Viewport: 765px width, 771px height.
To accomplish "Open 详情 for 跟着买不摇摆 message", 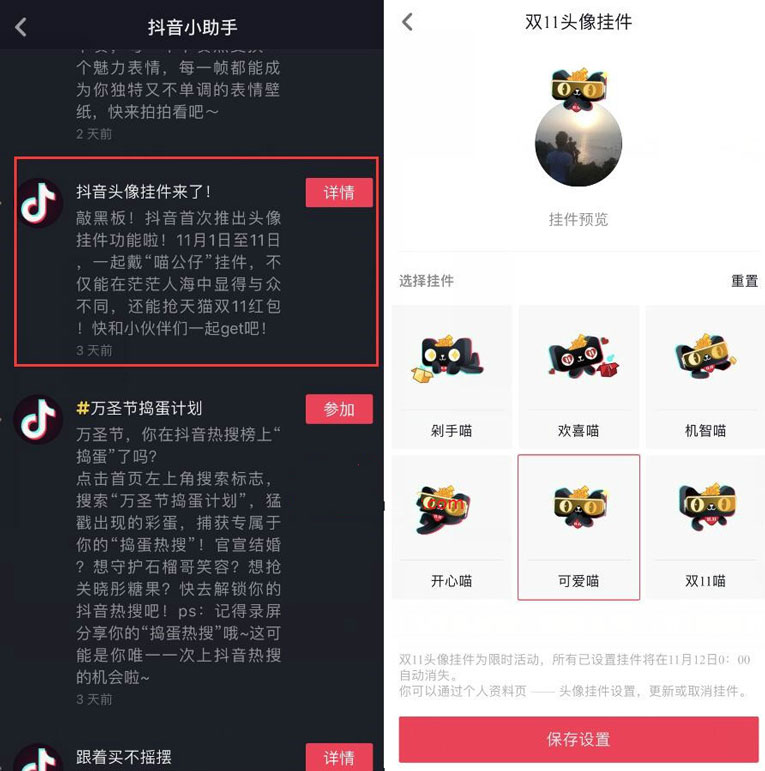I will (x=339, y=758).
